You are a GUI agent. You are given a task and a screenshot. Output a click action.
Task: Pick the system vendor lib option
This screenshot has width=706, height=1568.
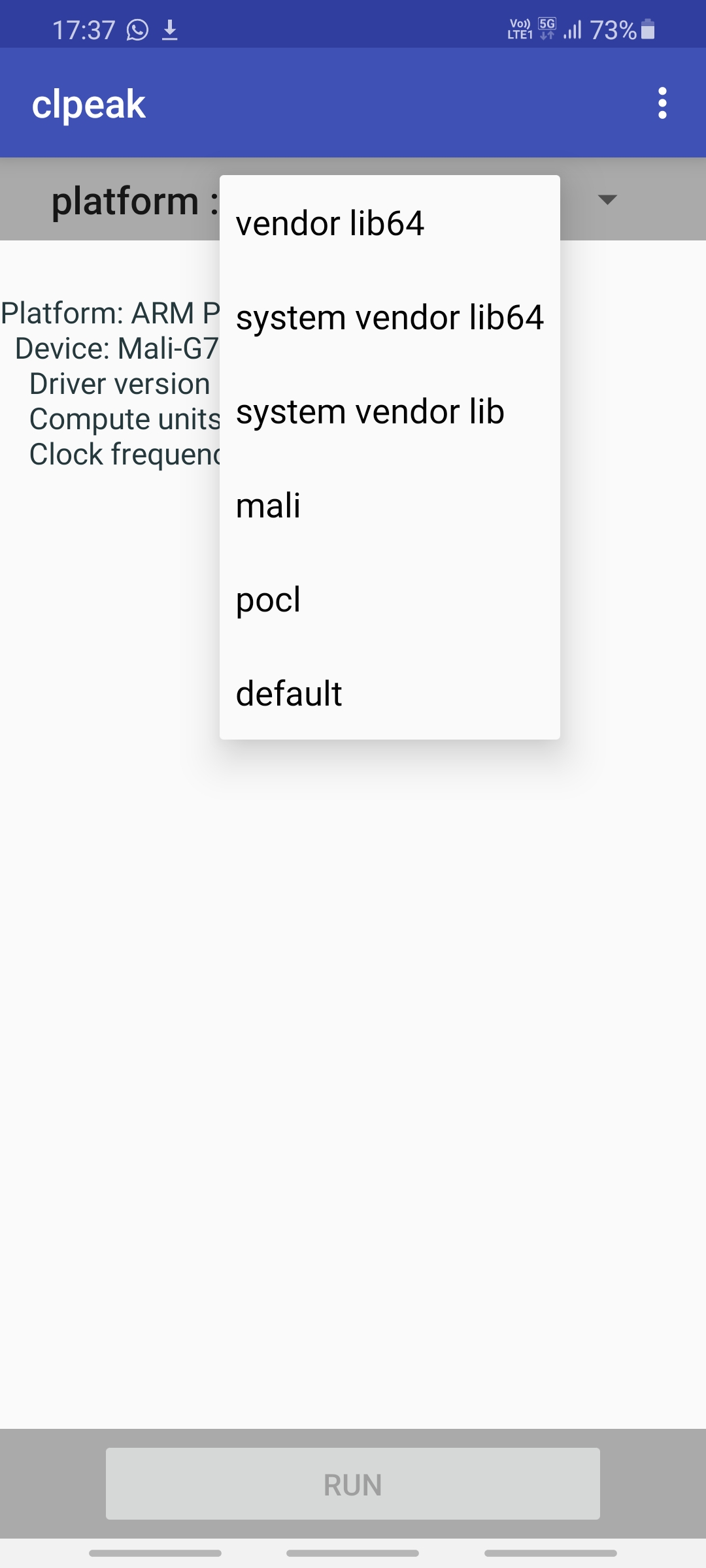click(x=390, y=412)
